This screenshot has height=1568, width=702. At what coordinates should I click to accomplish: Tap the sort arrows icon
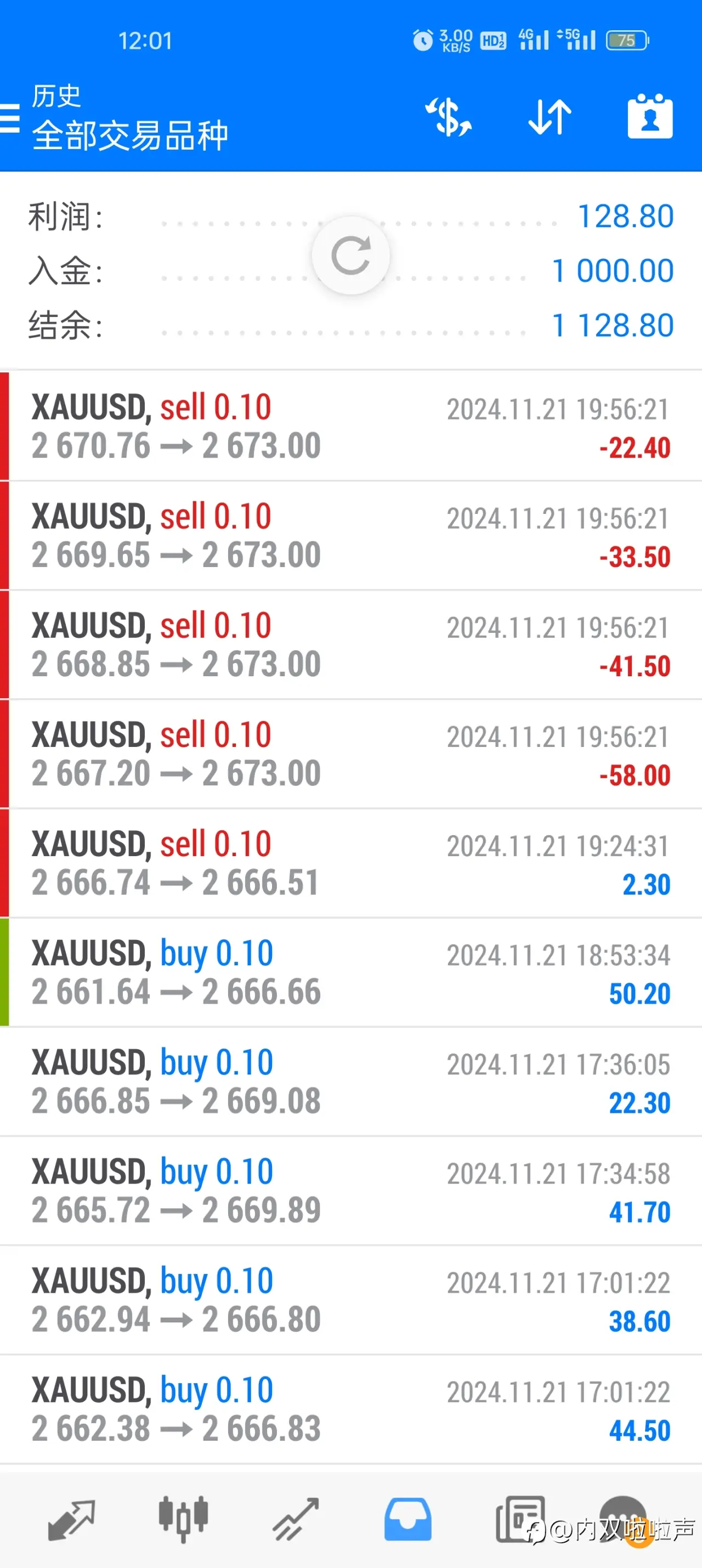pyautogui.click(x=550, y=116)
